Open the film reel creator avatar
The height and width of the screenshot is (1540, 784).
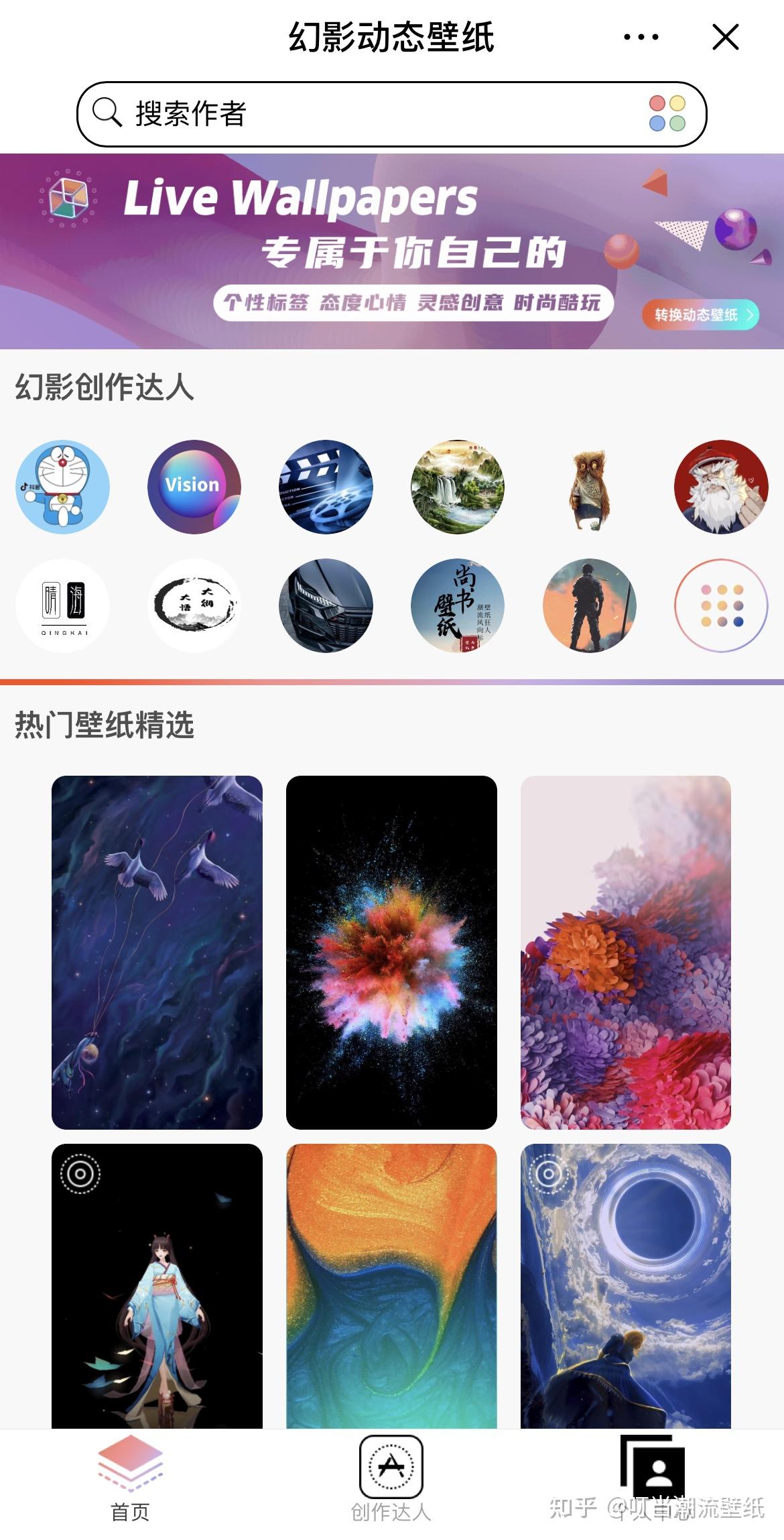point(325,487)
